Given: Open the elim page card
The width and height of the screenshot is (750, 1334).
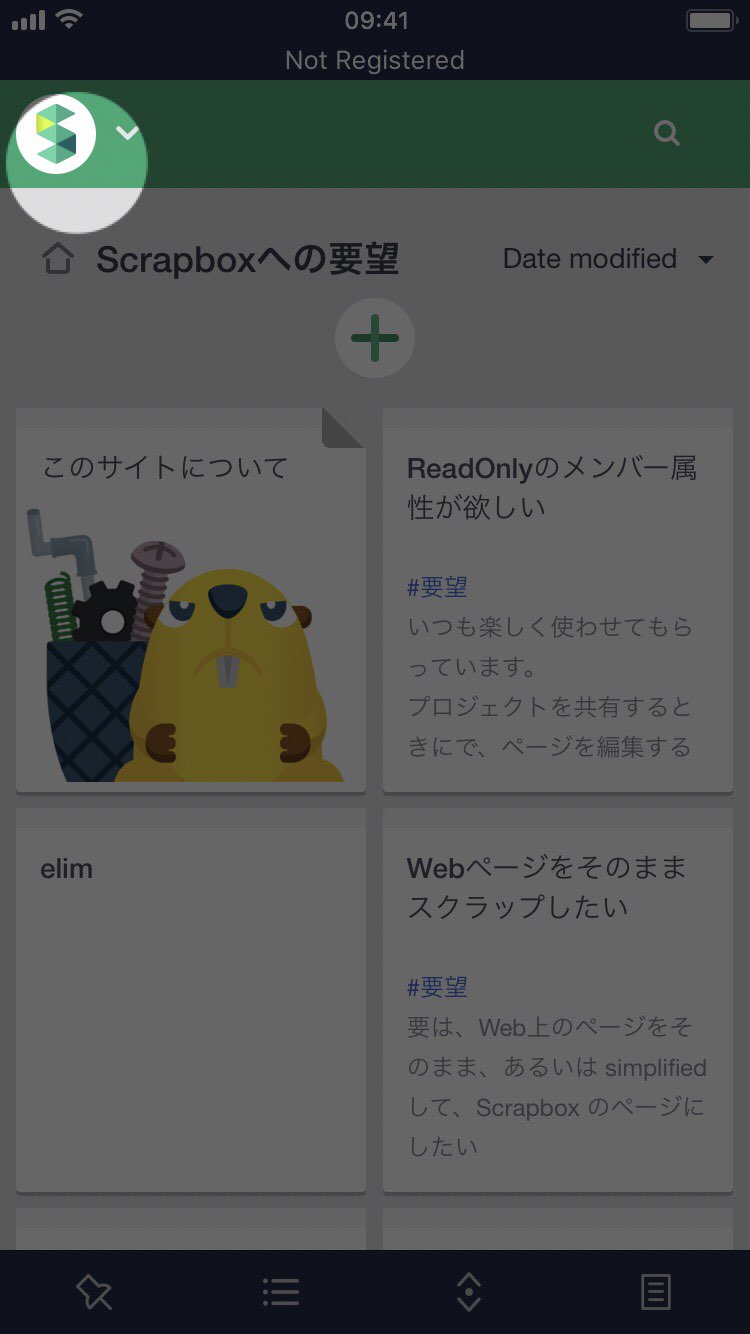Looking at the screenshot, I should tap(191, 999).
